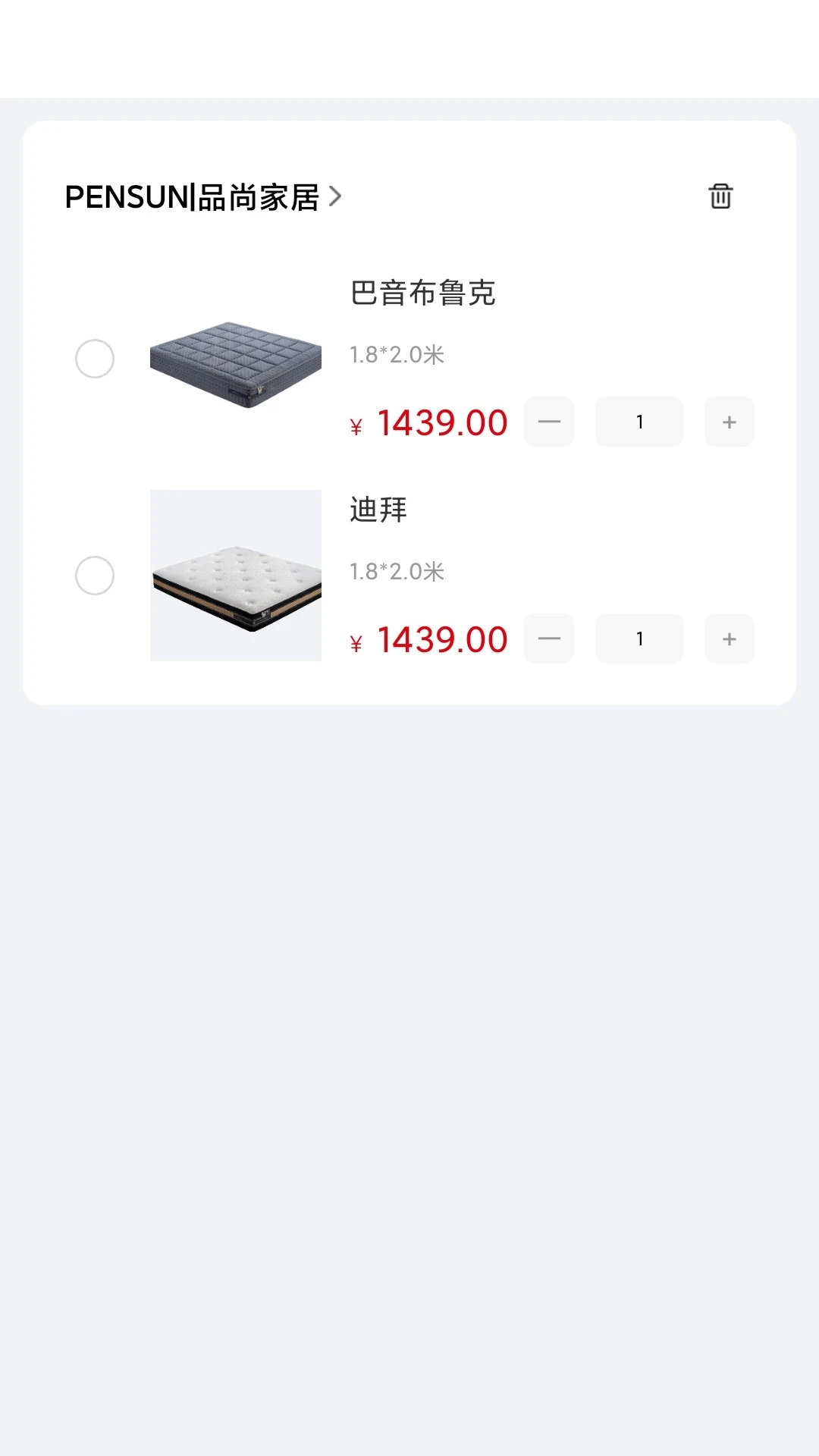Image resolution: width=819 pixels, height=1456 pixels.
Task: Select the 迪拜 item circle
Action: (95, 576)
